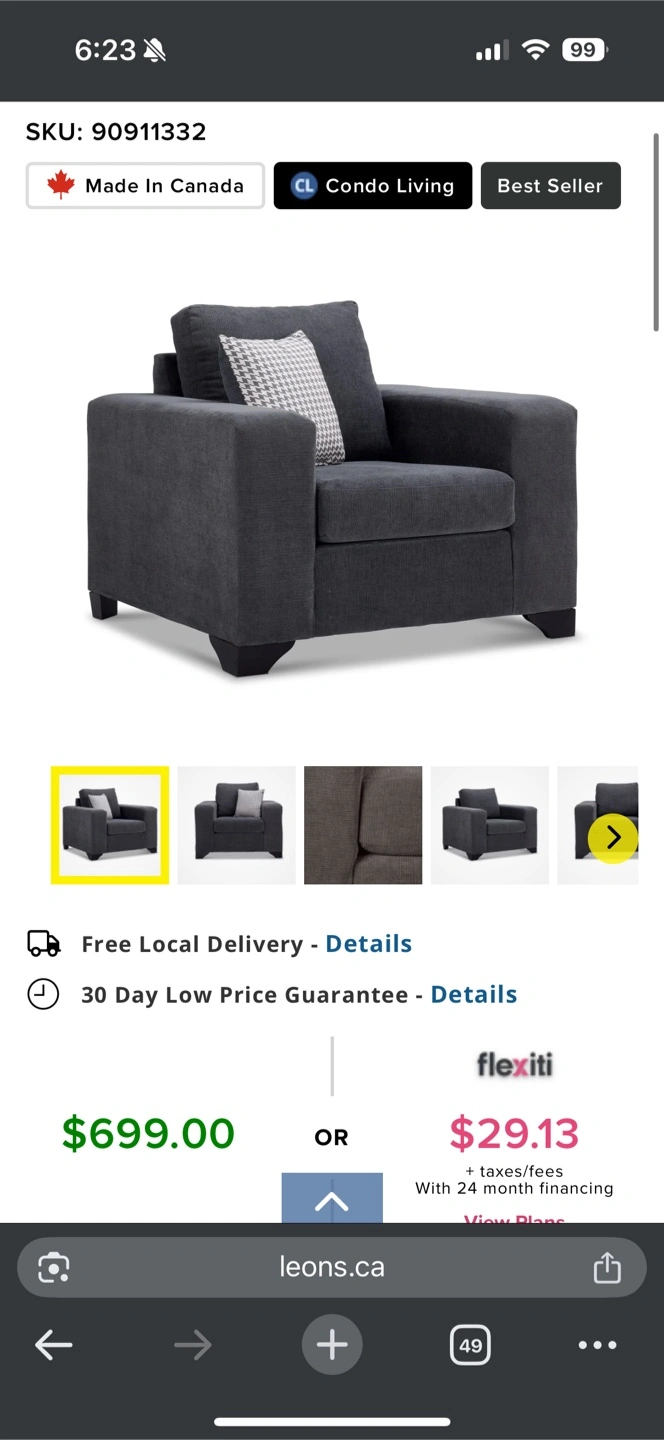The width and height of the screenshot is (664, 1440).
Task: View the second chair thumbnail image
Action: 236,825
